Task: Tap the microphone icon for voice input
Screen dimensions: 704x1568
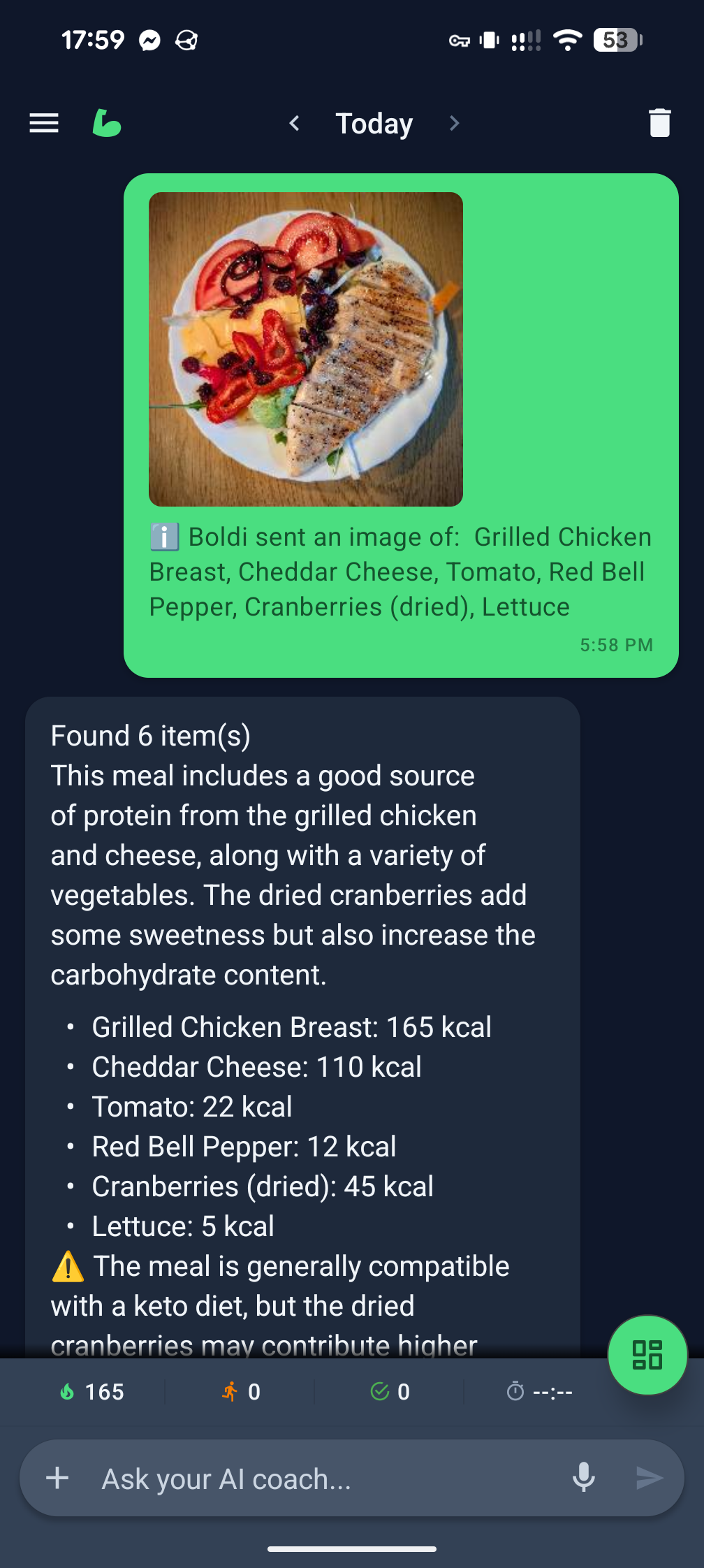Action: (x=583, y=1478)
